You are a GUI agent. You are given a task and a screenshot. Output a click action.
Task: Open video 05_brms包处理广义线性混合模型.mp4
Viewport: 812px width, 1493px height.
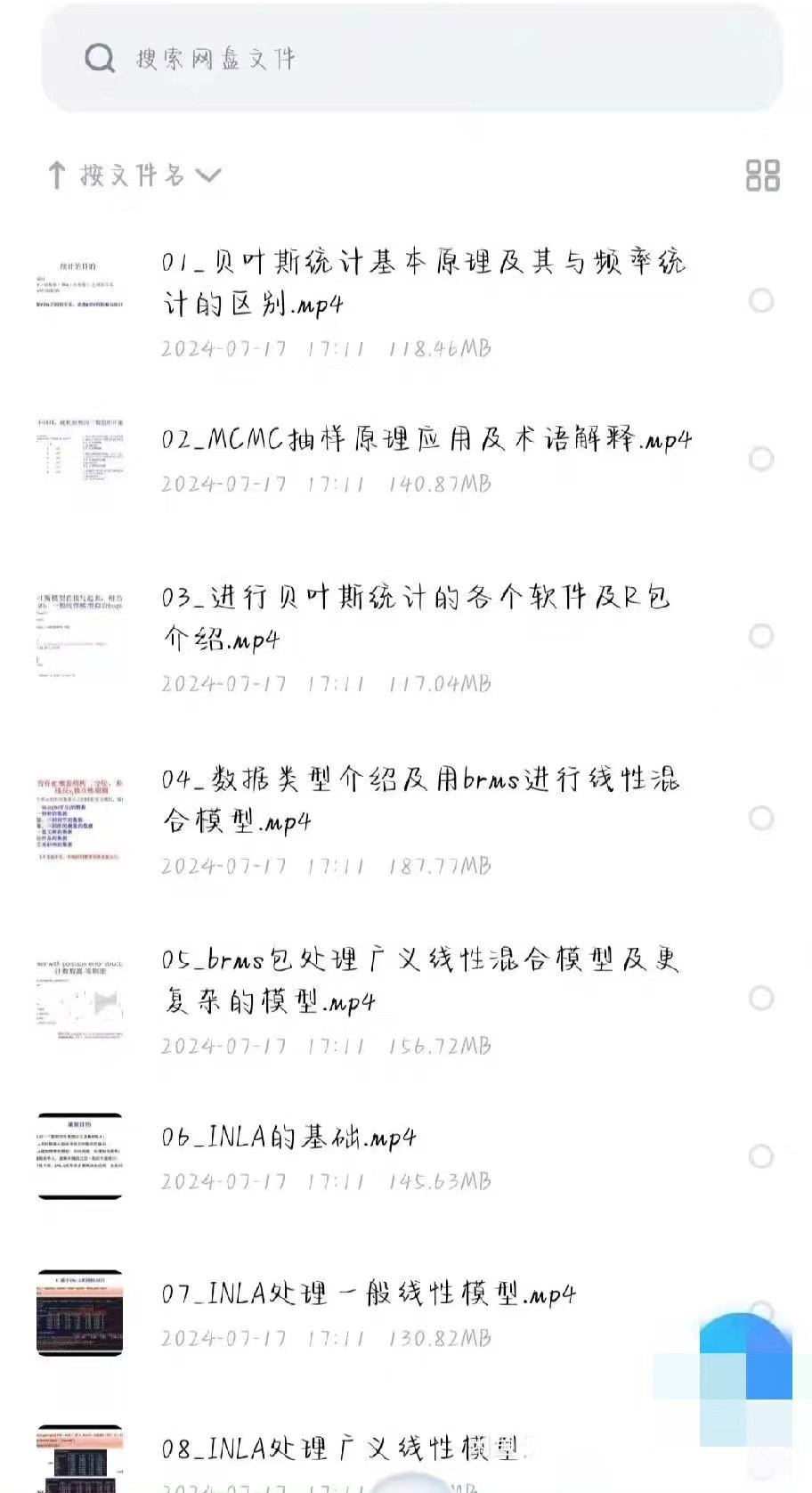tap(418, 980)
